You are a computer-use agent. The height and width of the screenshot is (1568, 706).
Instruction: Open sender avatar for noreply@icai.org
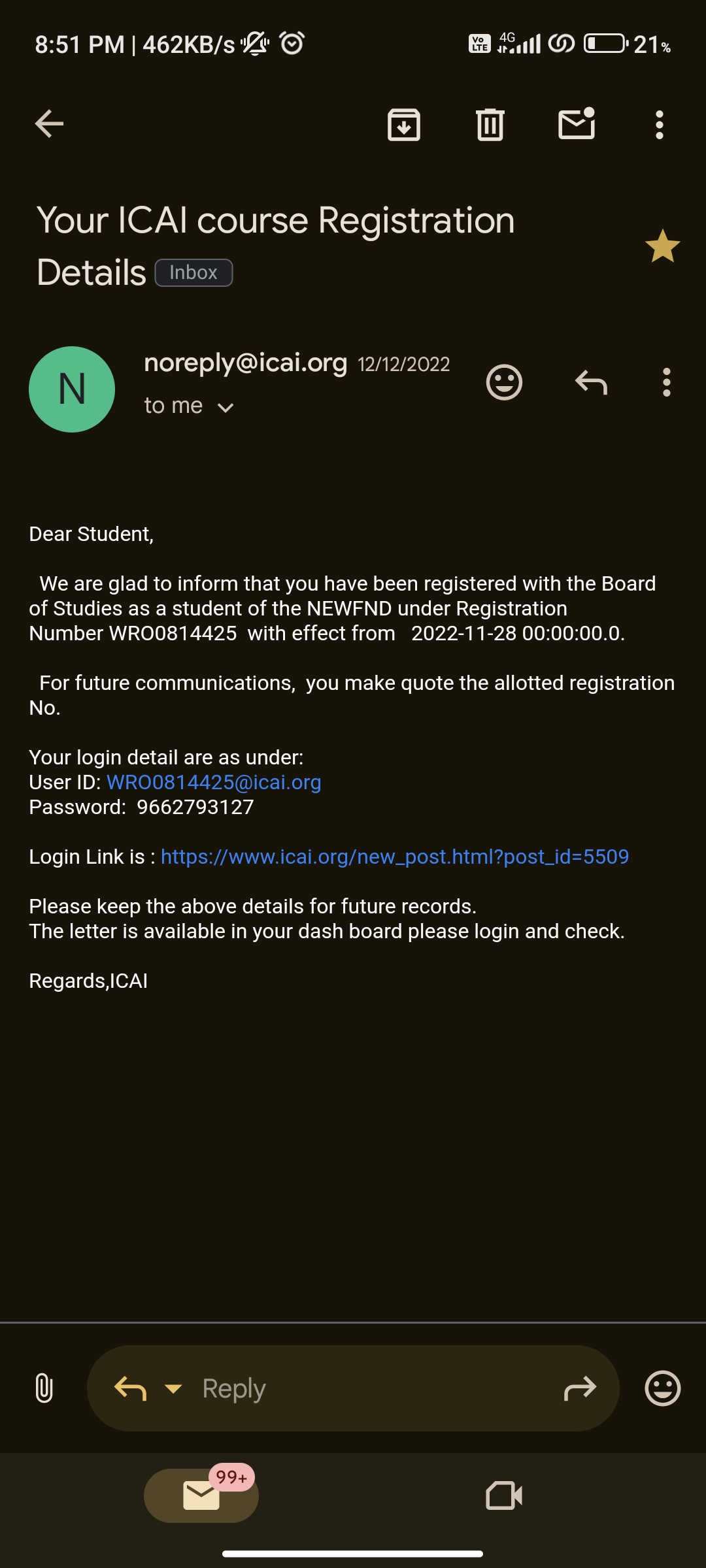pos(72,389)
